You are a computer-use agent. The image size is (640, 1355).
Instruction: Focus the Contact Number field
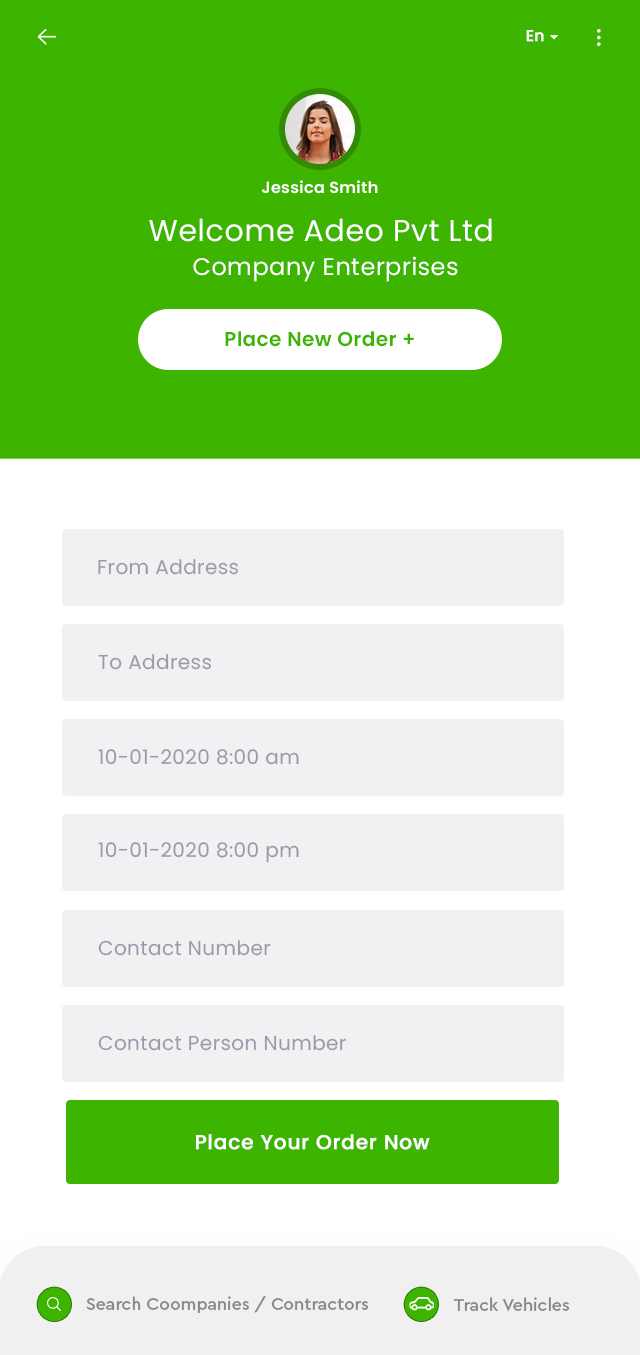coord(313,948)
